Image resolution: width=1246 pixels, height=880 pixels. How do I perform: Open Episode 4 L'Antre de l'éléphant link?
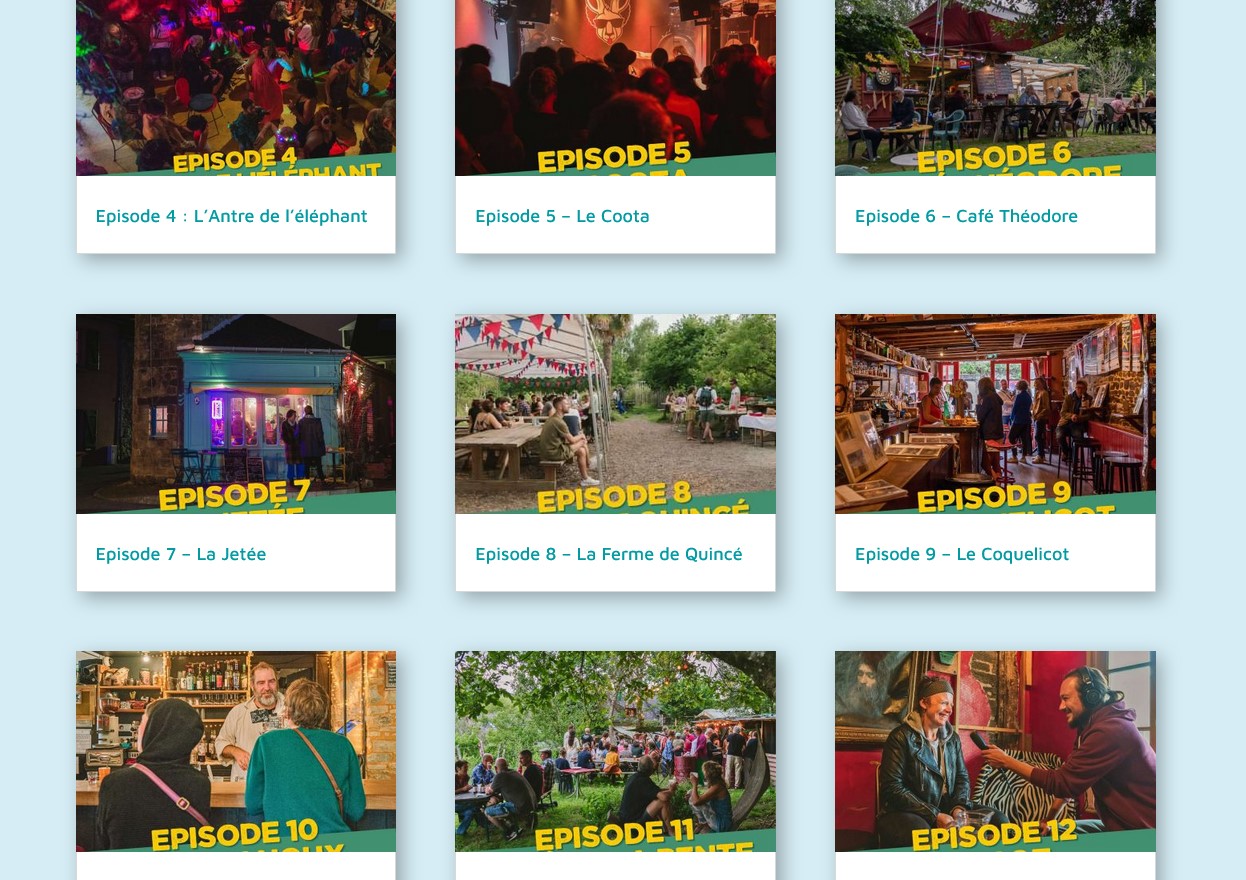coord(231,216)
